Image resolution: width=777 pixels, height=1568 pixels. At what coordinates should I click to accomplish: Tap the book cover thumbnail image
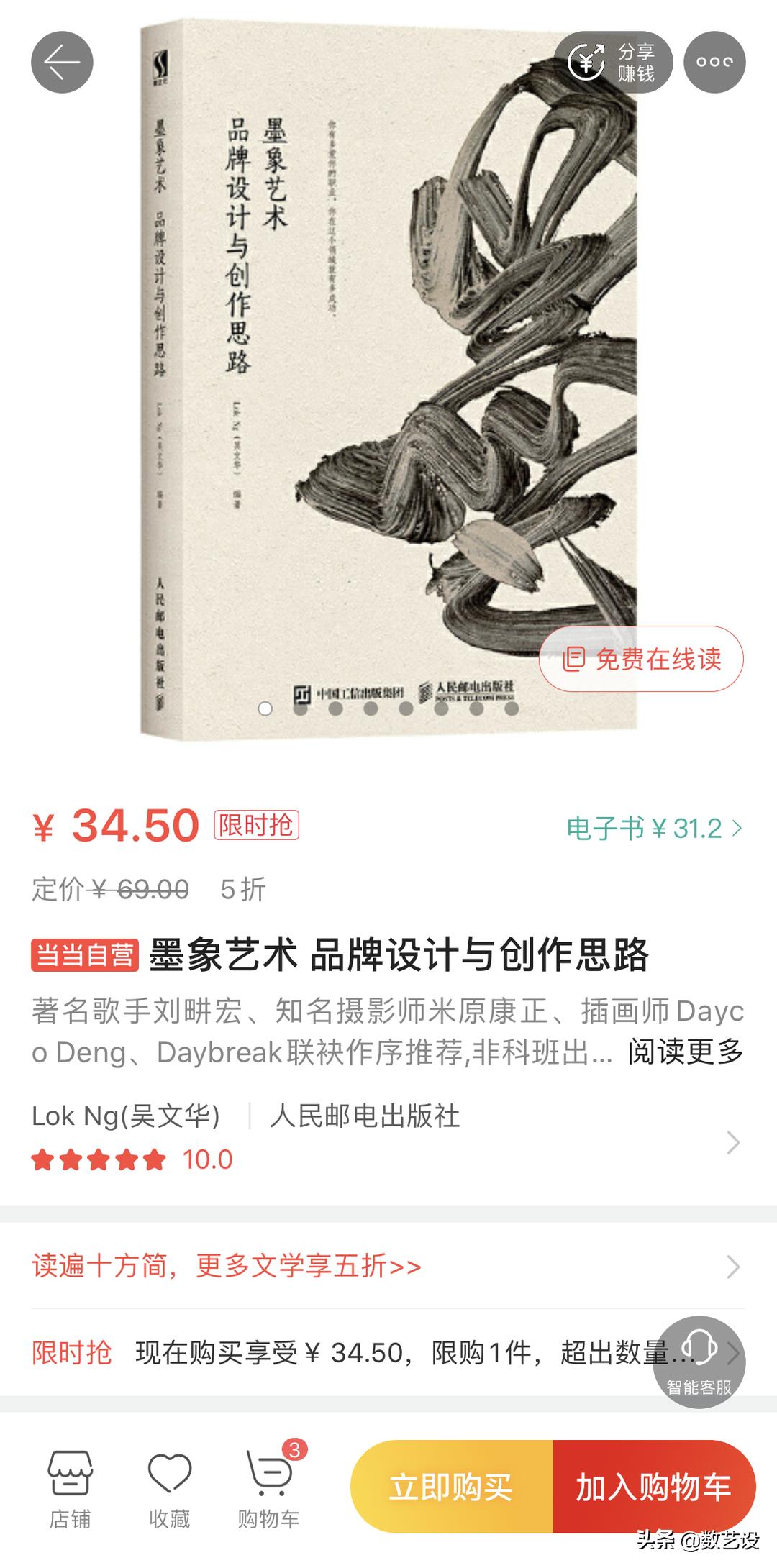(388, 374)
